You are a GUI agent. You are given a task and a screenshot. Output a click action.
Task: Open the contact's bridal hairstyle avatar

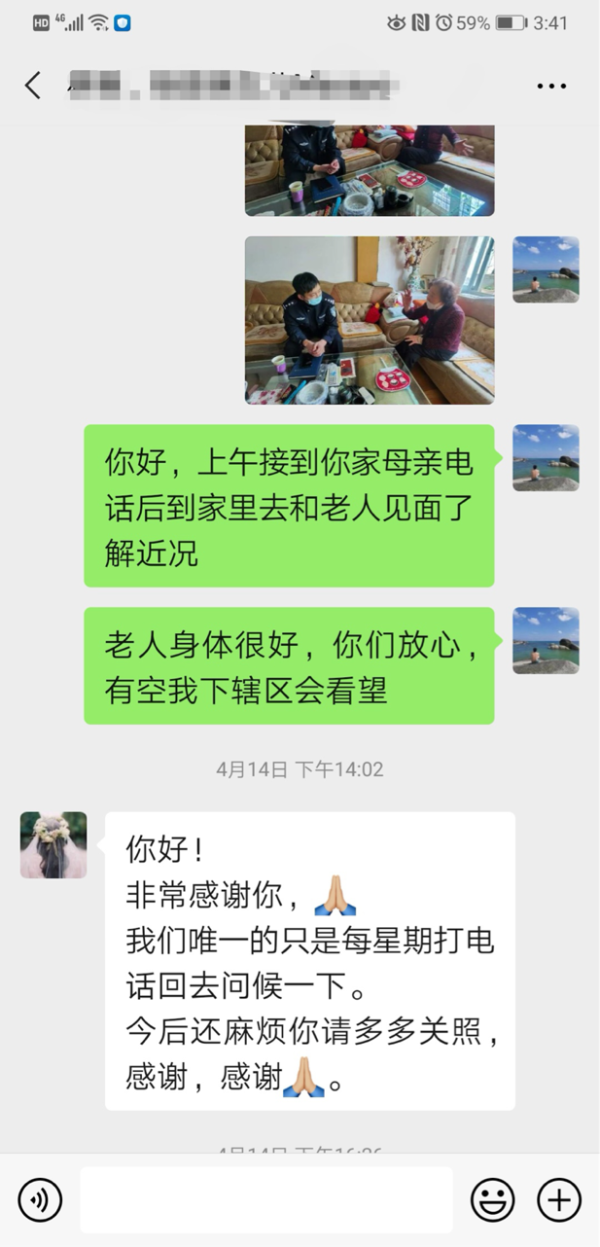54,845
